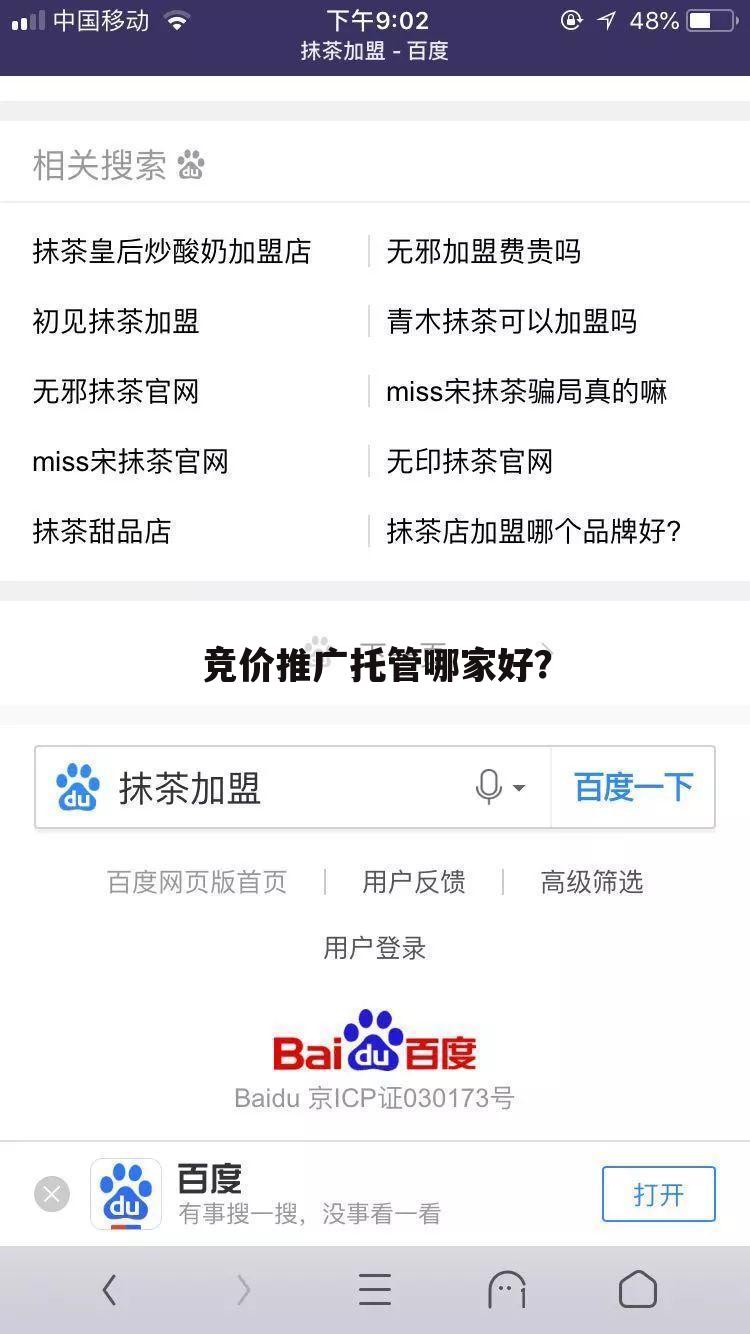The width and height of the screenshot is (750, 1334).
Task: Dismiss the Baidu app banner with the X
Action: pyautogui.click(x=52, y=1193)
